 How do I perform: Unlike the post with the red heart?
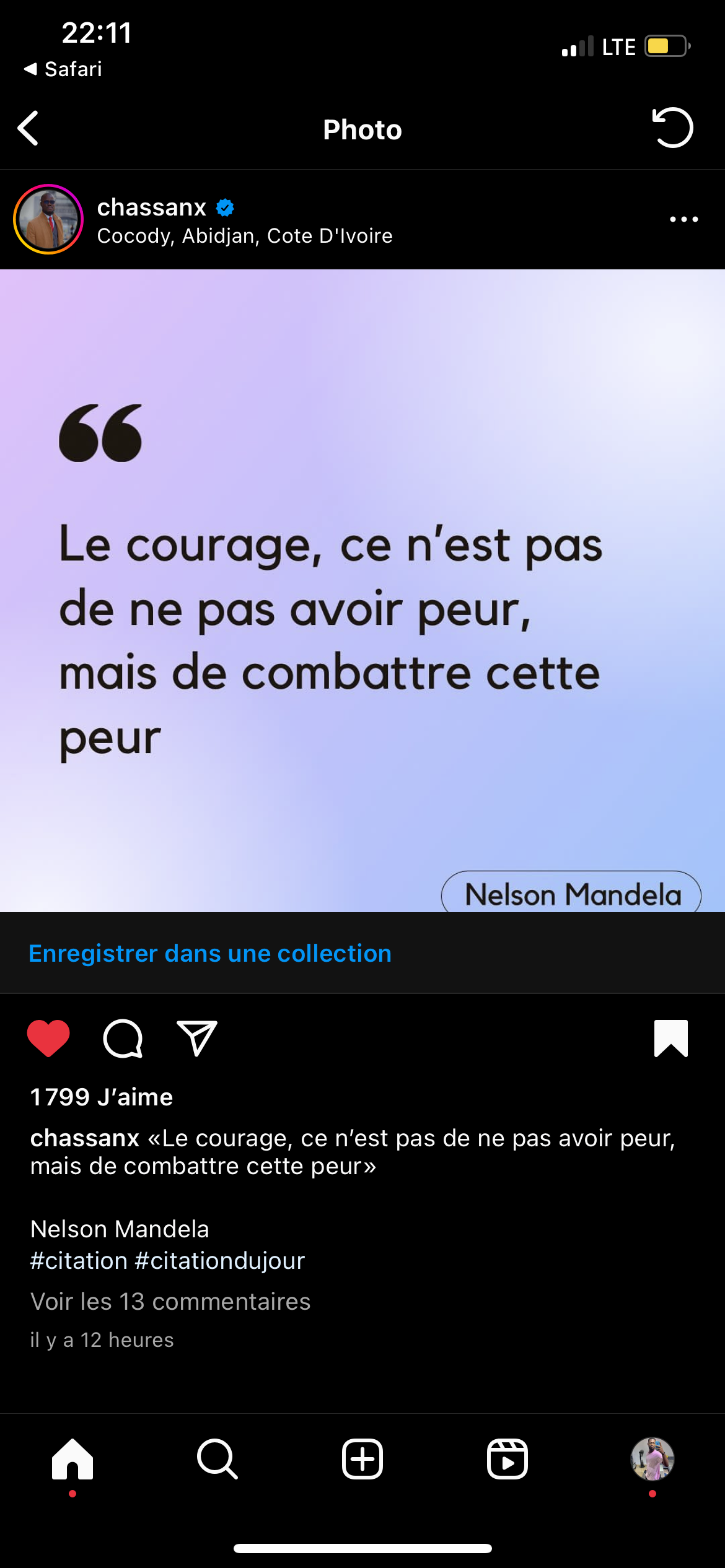48,1038
